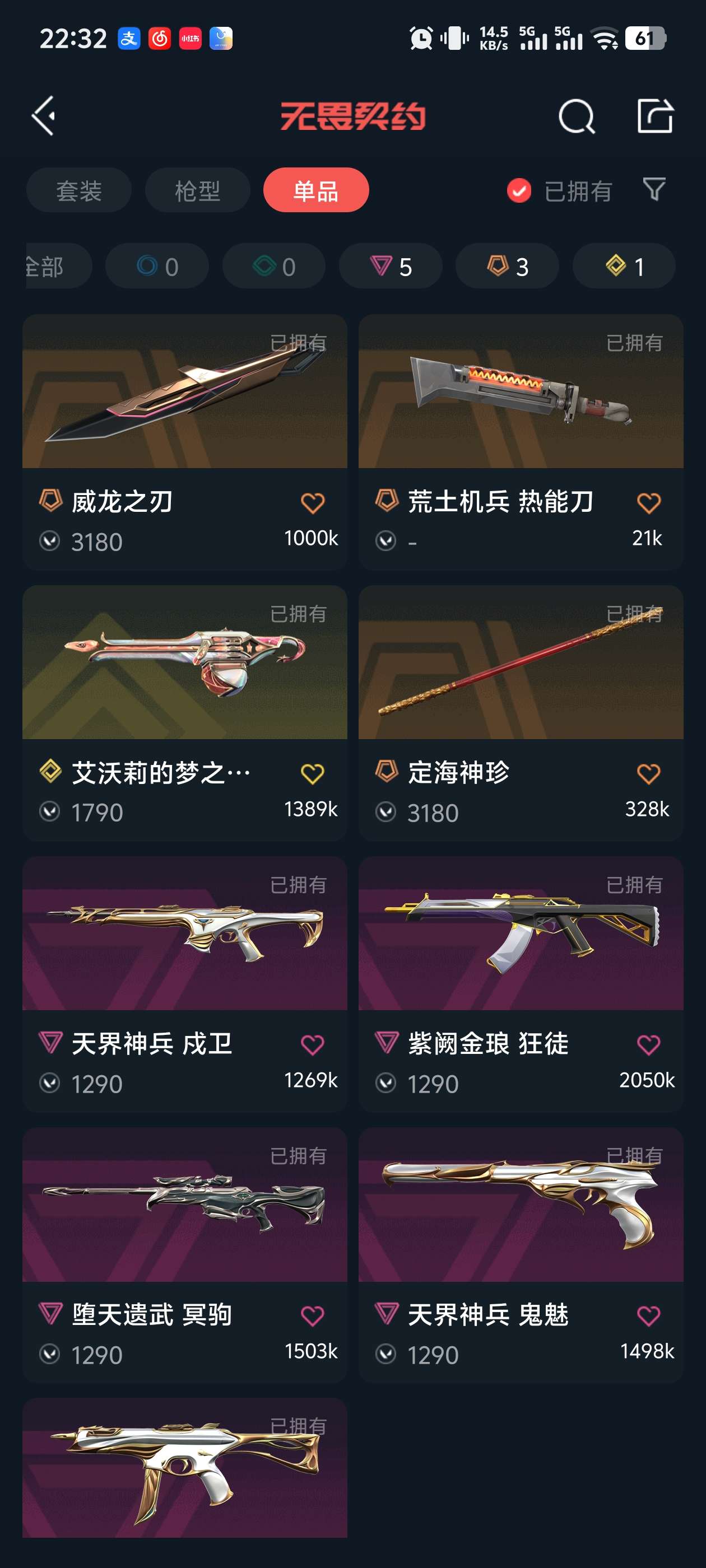Open the search magnifier icon

(x=576, y=116)
